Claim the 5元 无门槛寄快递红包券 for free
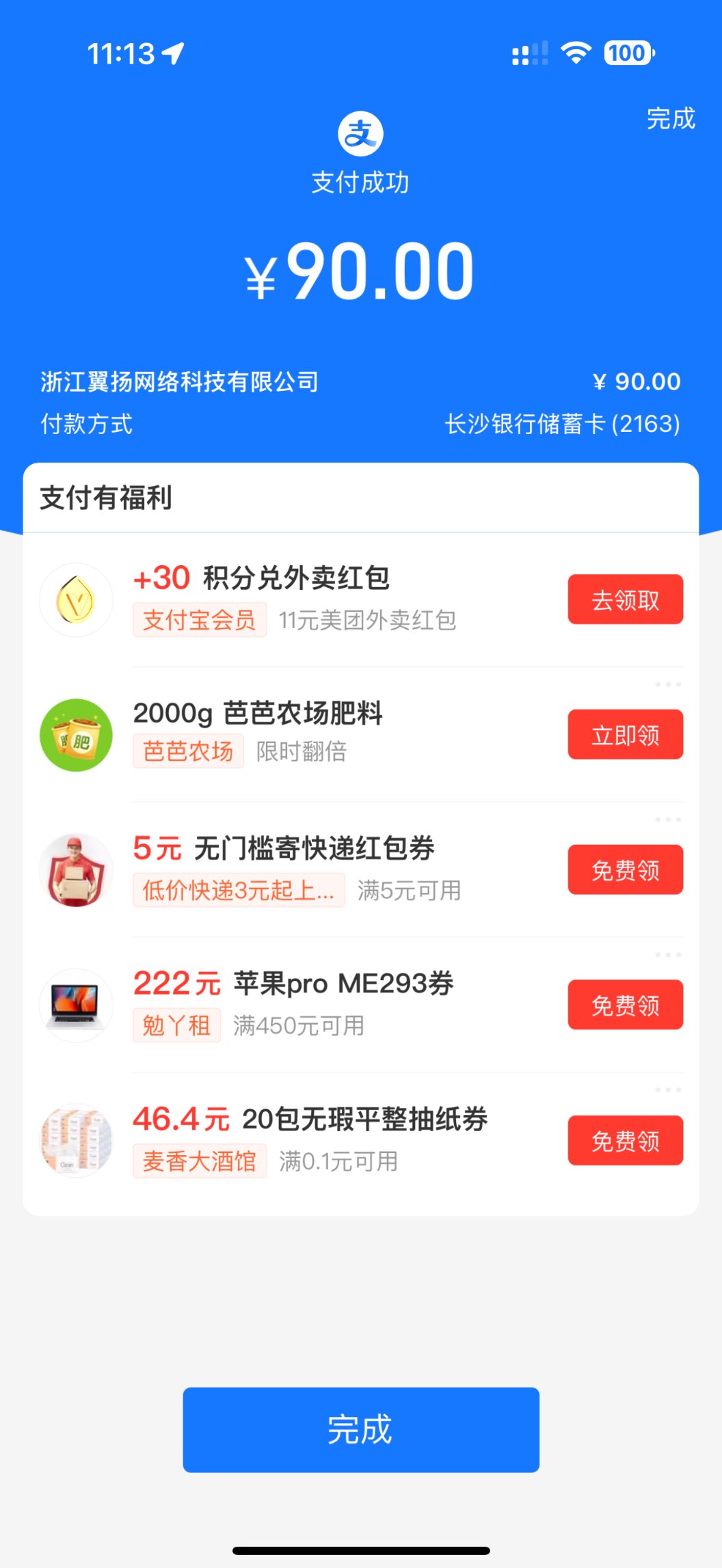Viewport: 722px width, 1568px height. pyautogui.click(x=625, y=870)
